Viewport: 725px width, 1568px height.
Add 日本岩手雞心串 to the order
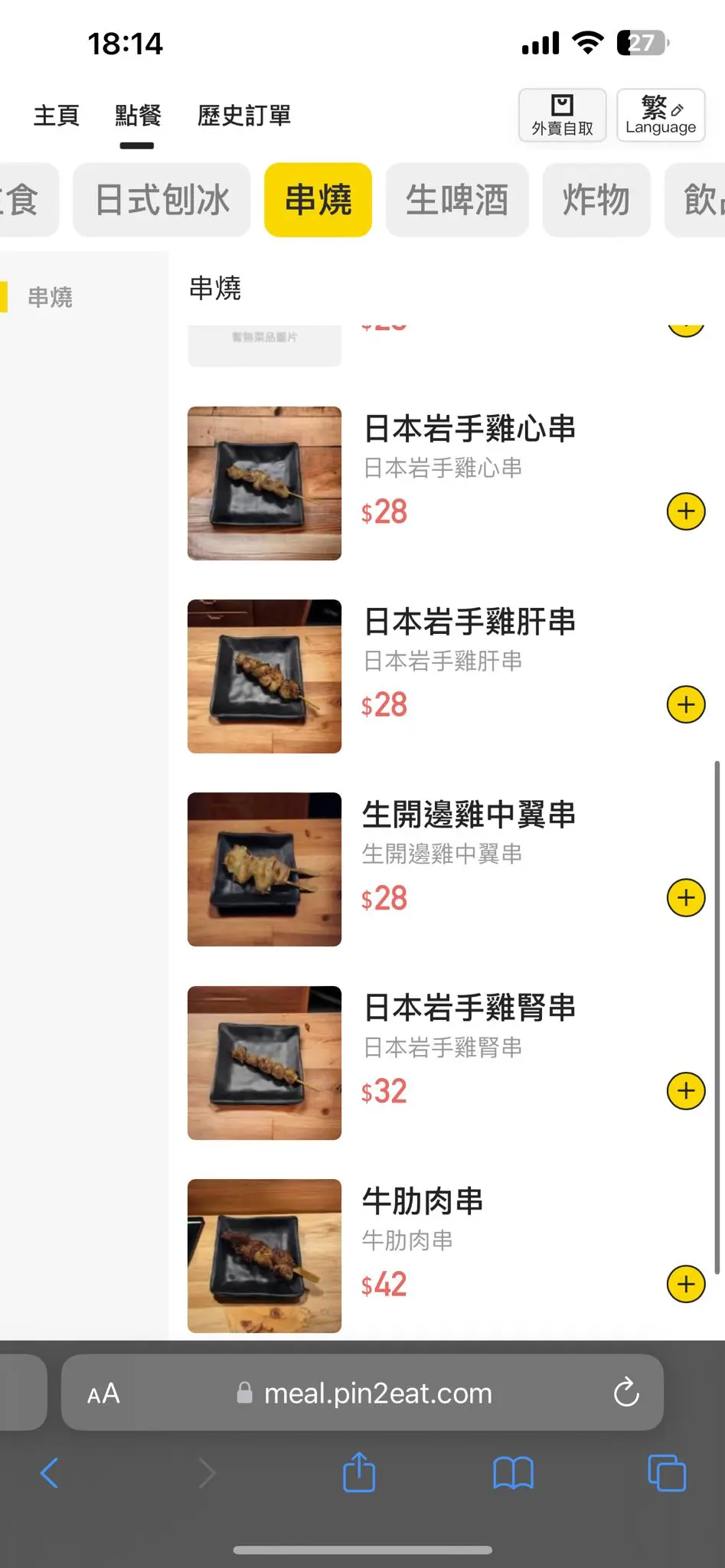pyautogui.click(x=686, y=511)
